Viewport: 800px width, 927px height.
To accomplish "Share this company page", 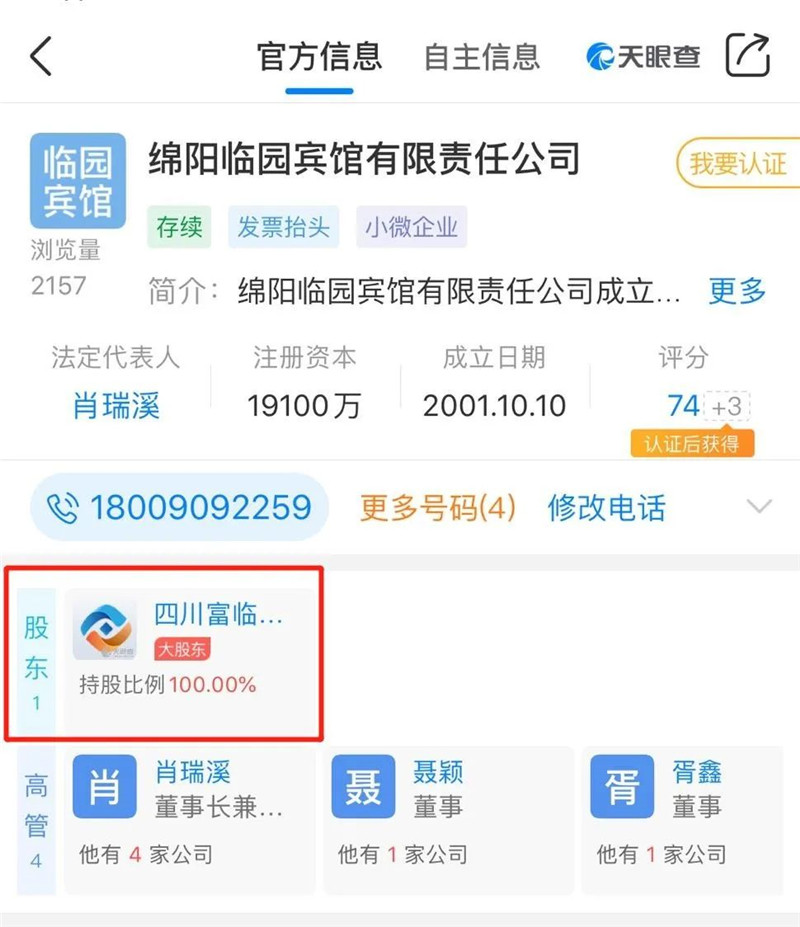I will click(748, 55).
